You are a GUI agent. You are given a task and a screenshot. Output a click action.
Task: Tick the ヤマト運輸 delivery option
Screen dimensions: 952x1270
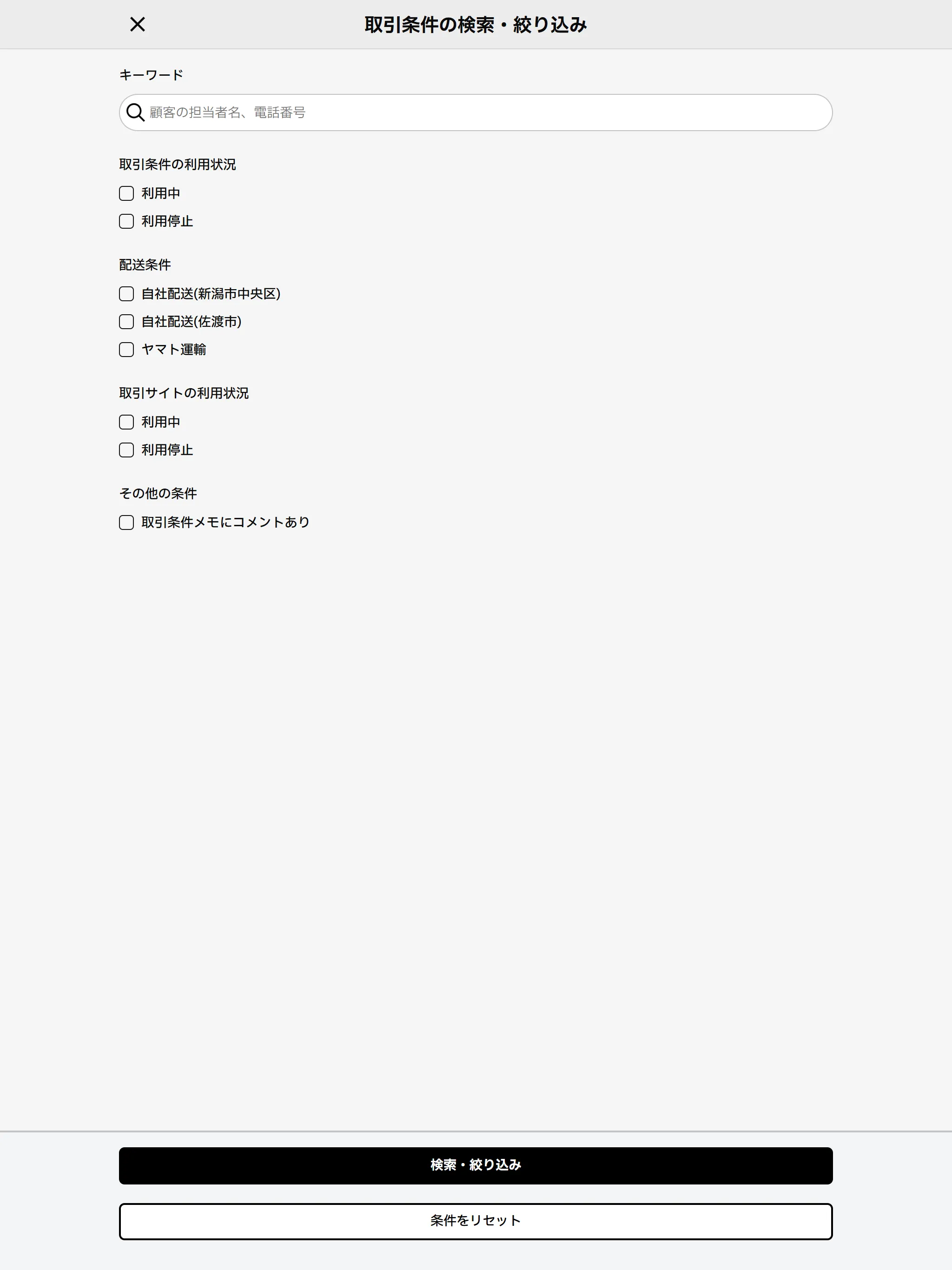(126, 350)
